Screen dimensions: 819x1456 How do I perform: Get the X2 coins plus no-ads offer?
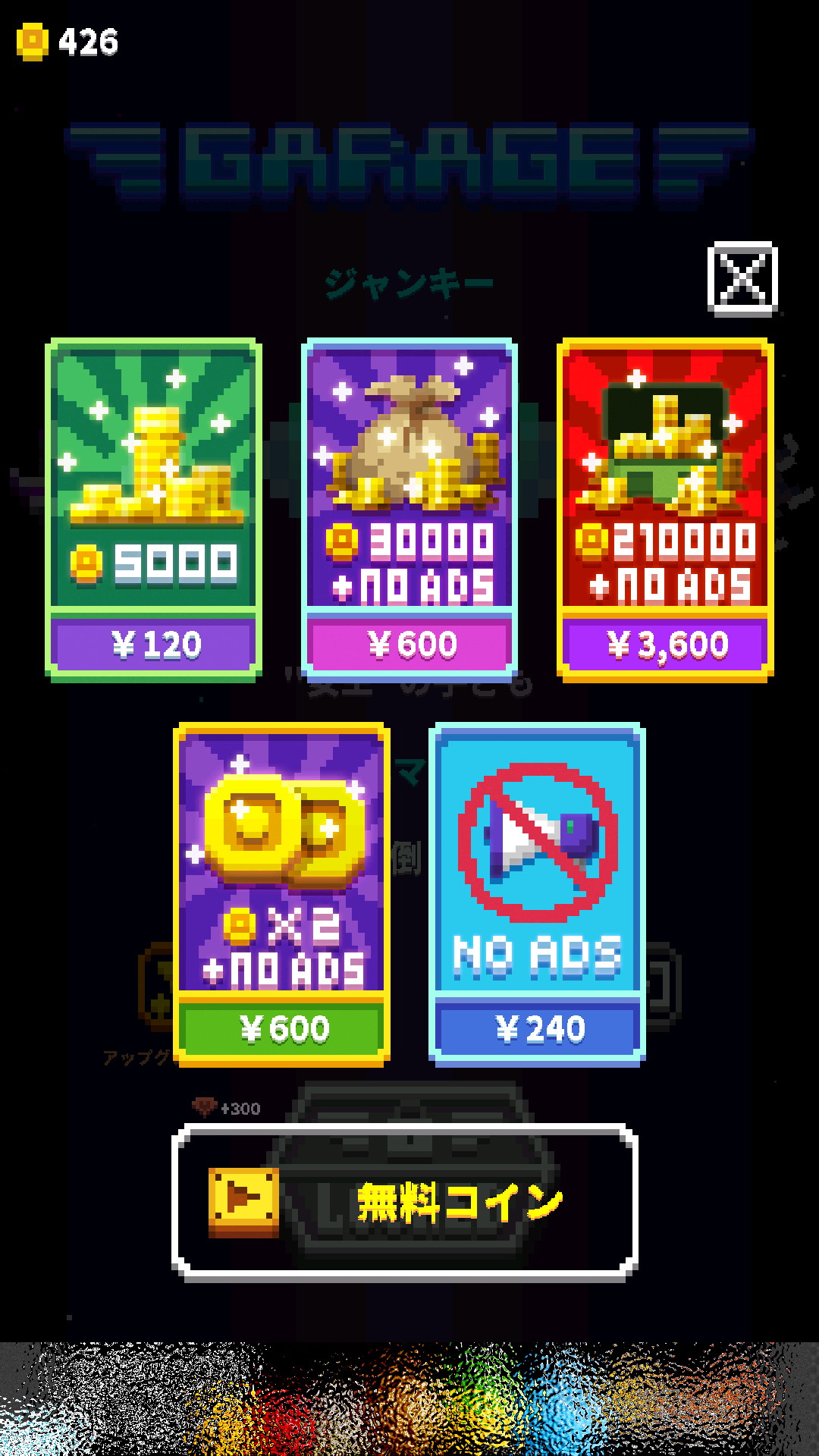pyautogui.click(x=282, y=894)
